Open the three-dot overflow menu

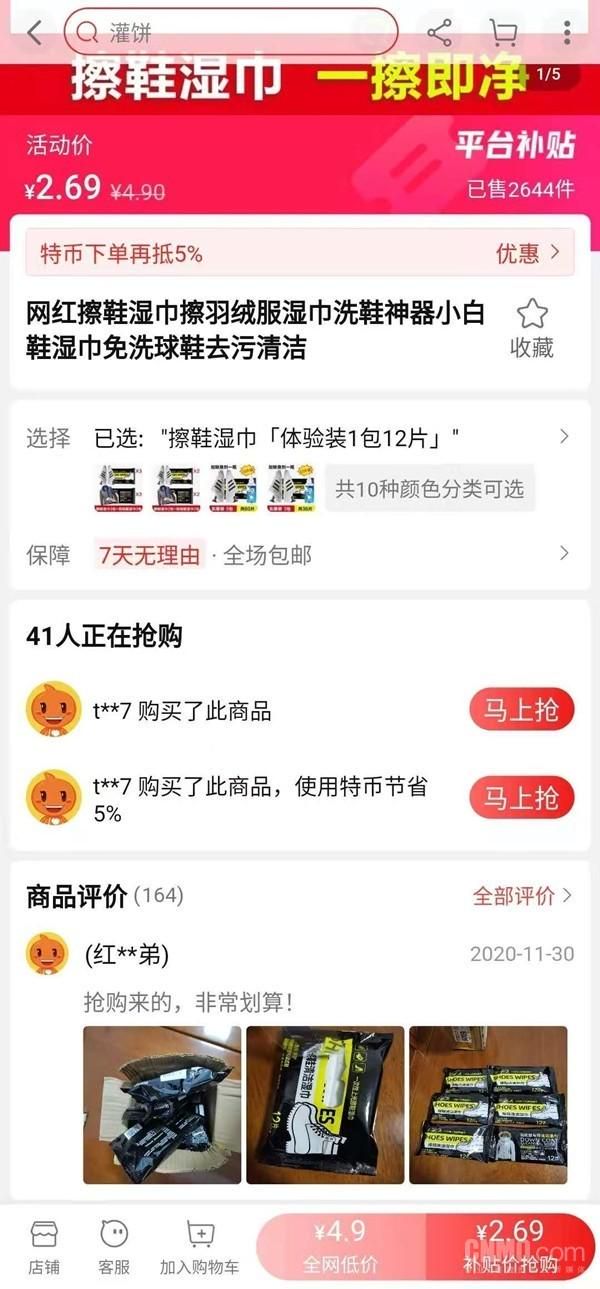pos(567,32)
